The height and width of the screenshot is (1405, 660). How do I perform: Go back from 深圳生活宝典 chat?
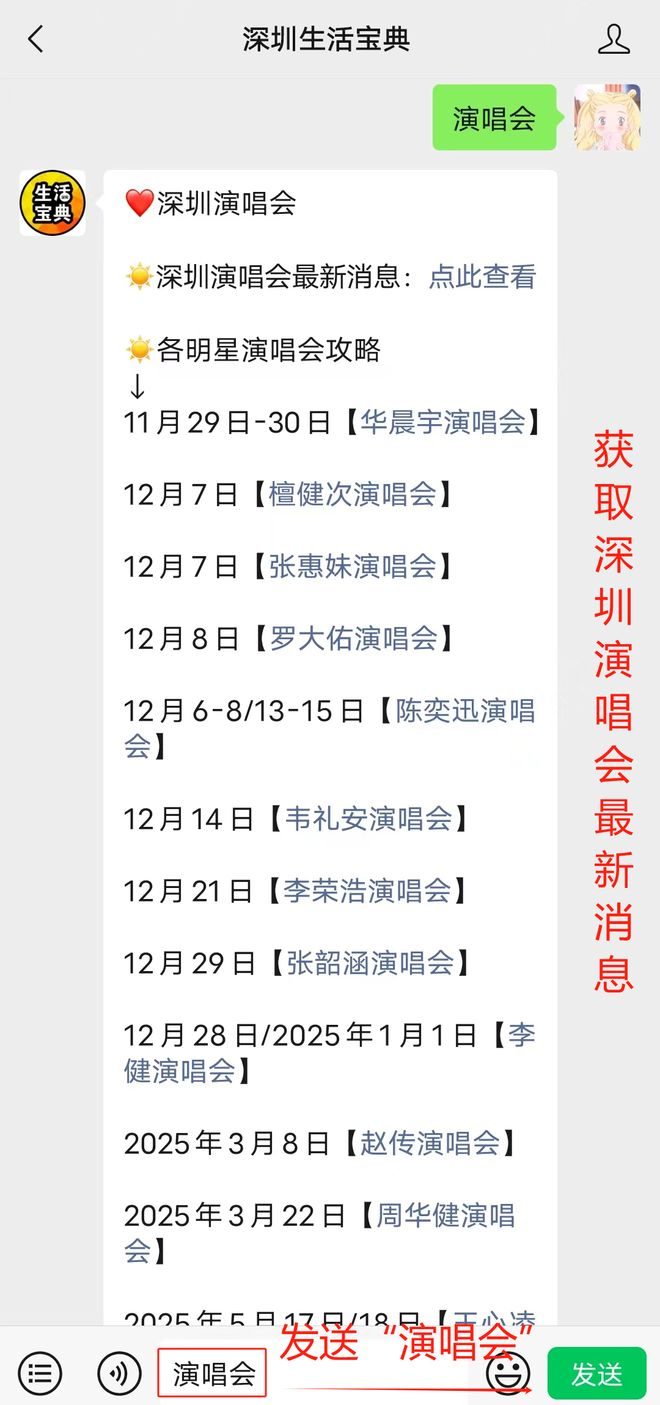tap(36, 40)
